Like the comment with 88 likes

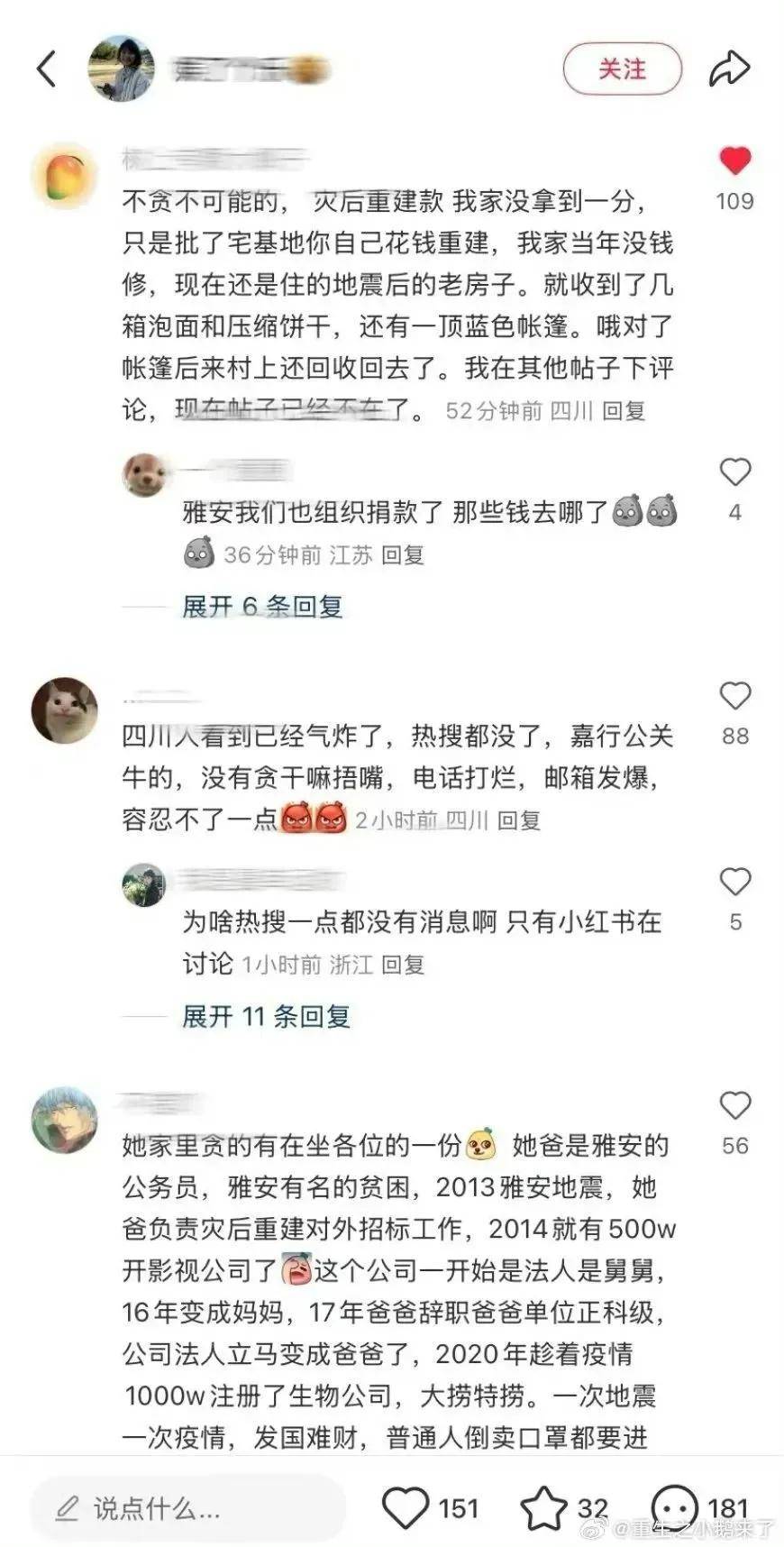coord(734,696)
